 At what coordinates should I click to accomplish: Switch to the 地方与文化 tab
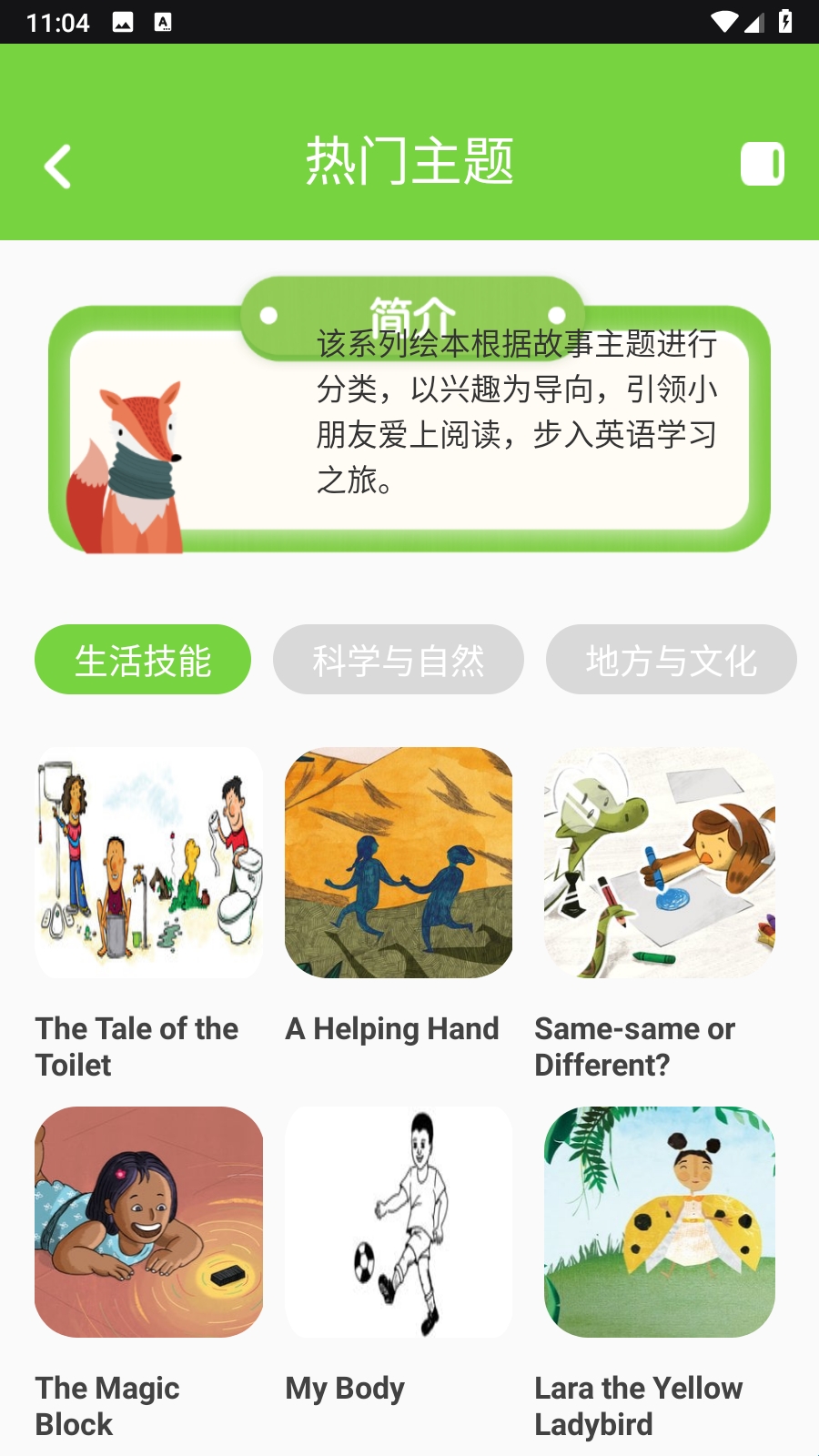point(671,660)
